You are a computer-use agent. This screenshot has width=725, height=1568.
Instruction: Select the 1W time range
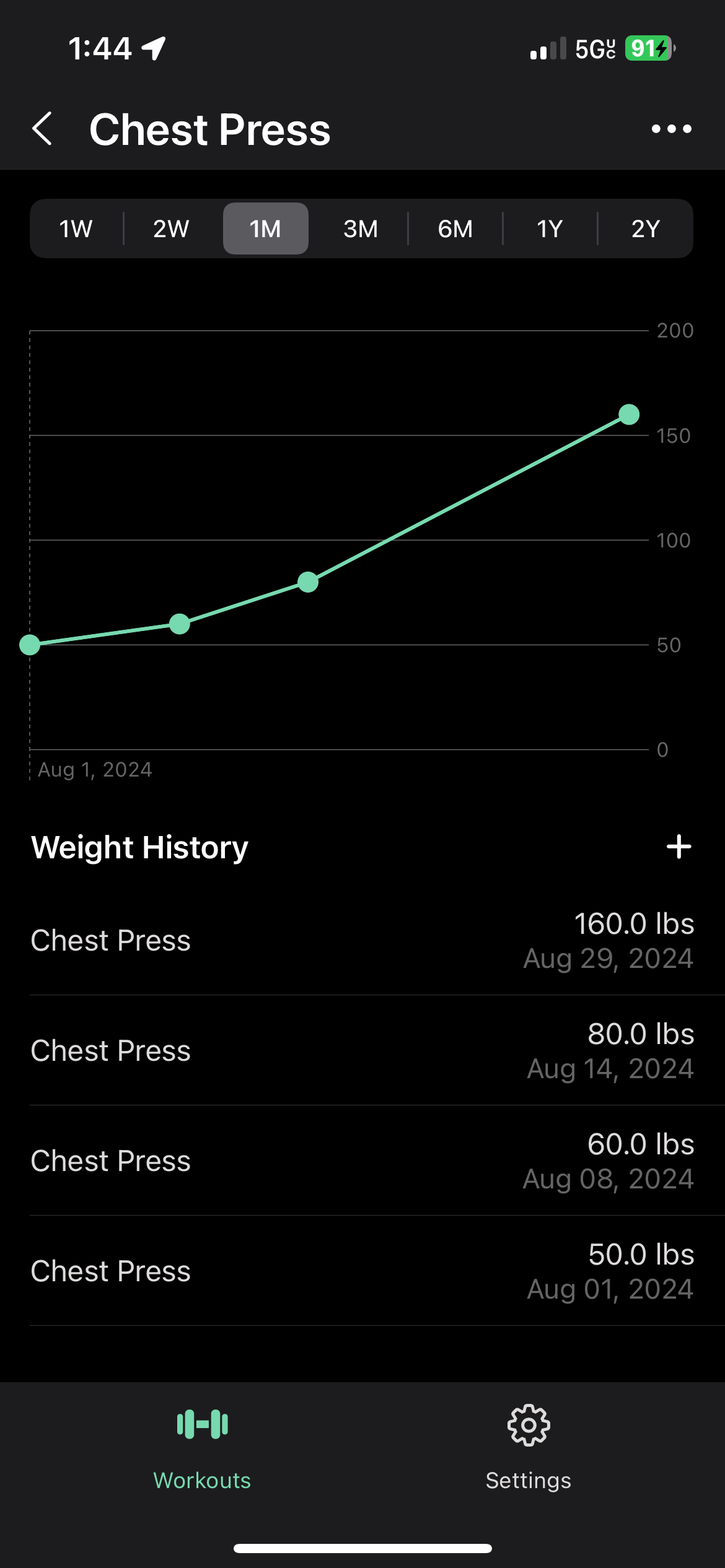(76, 229)
